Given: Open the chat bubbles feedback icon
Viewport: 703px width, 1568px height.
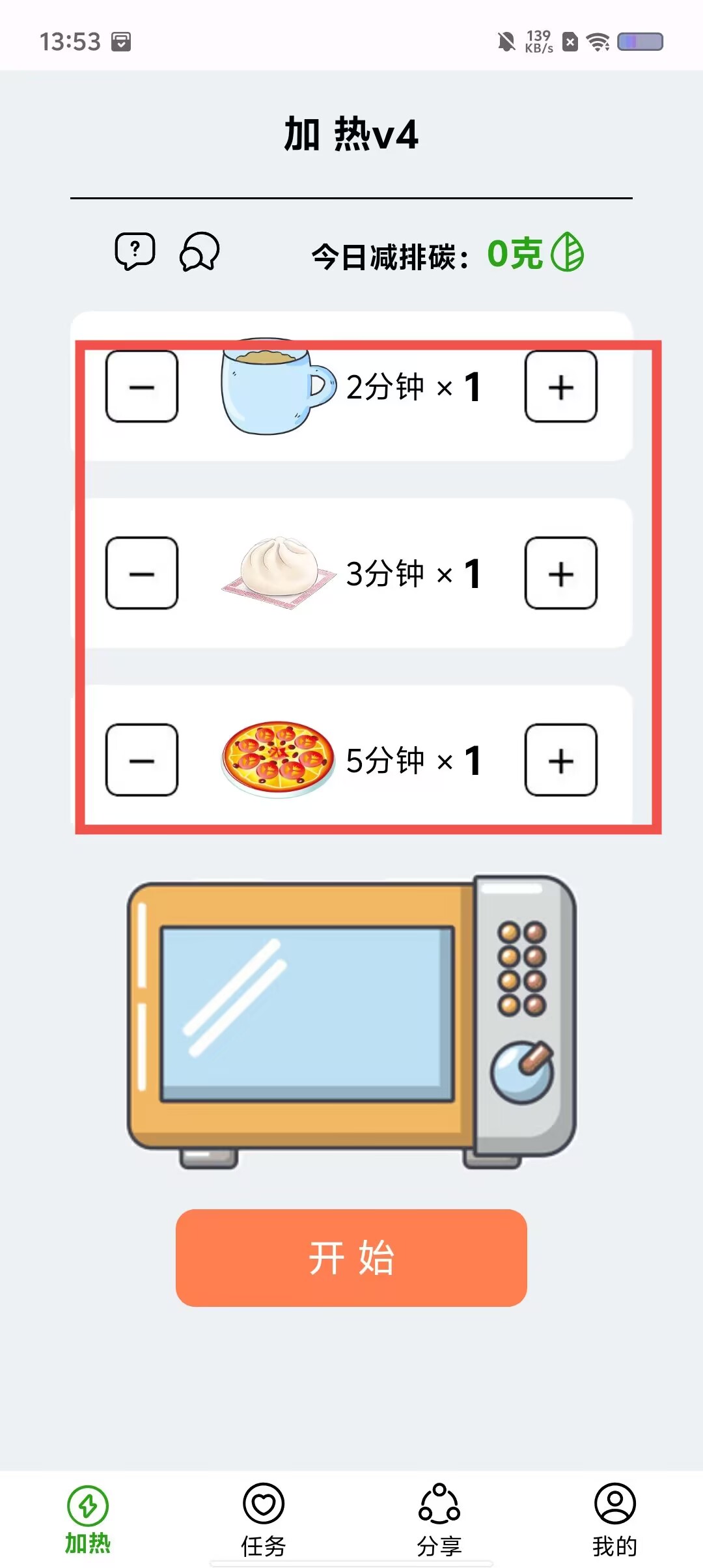Looking at the screenshot, I should point(199,251).
